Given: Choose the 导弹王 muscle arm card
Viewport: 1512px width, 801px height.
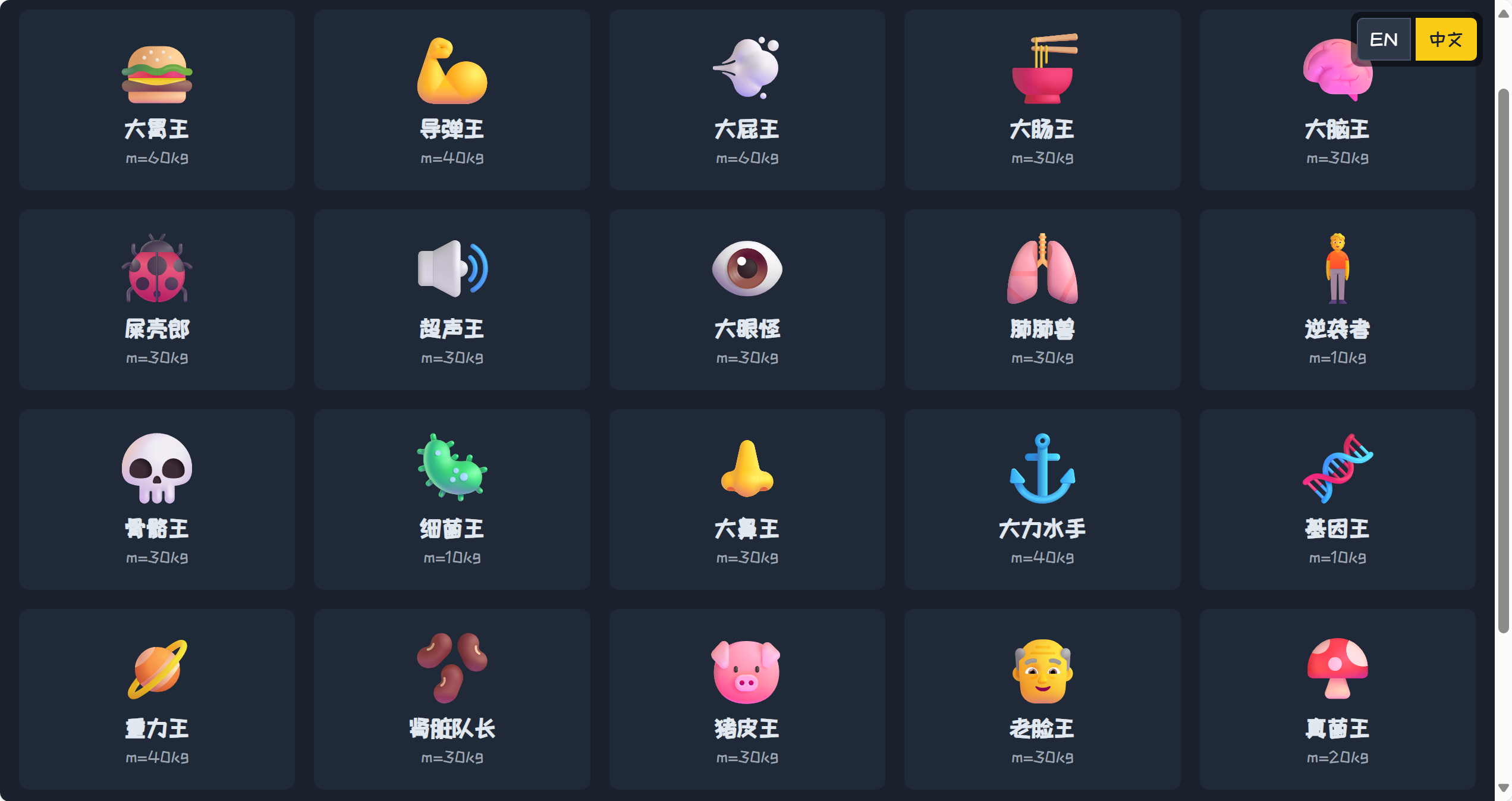Looking at the screenshot, I should [452, 100].
